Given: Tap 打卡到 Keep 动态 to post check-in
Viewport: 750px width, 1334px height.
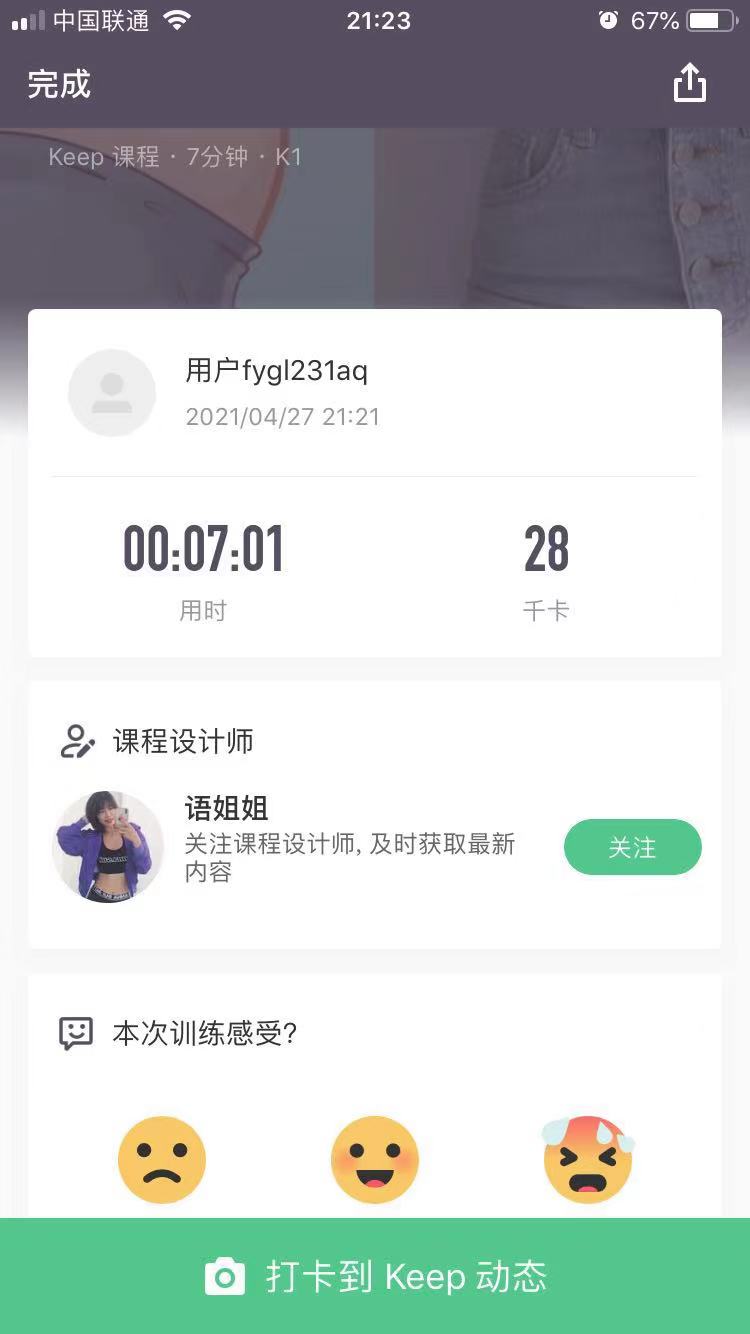Looking at the screenshot, I should (x=375, y=1276).
